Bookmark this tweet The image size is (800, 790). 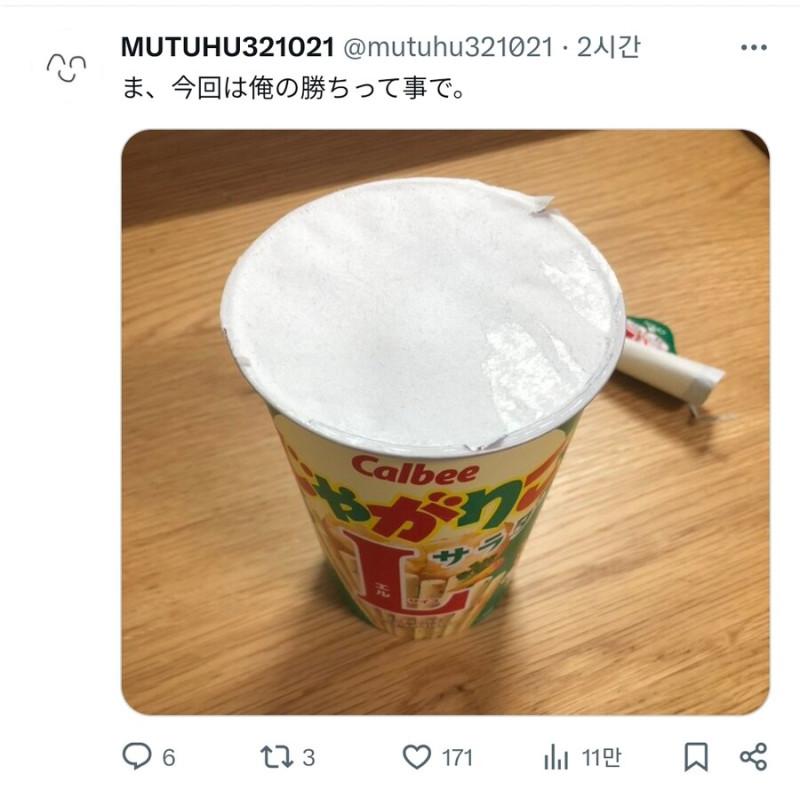point(696,757)
